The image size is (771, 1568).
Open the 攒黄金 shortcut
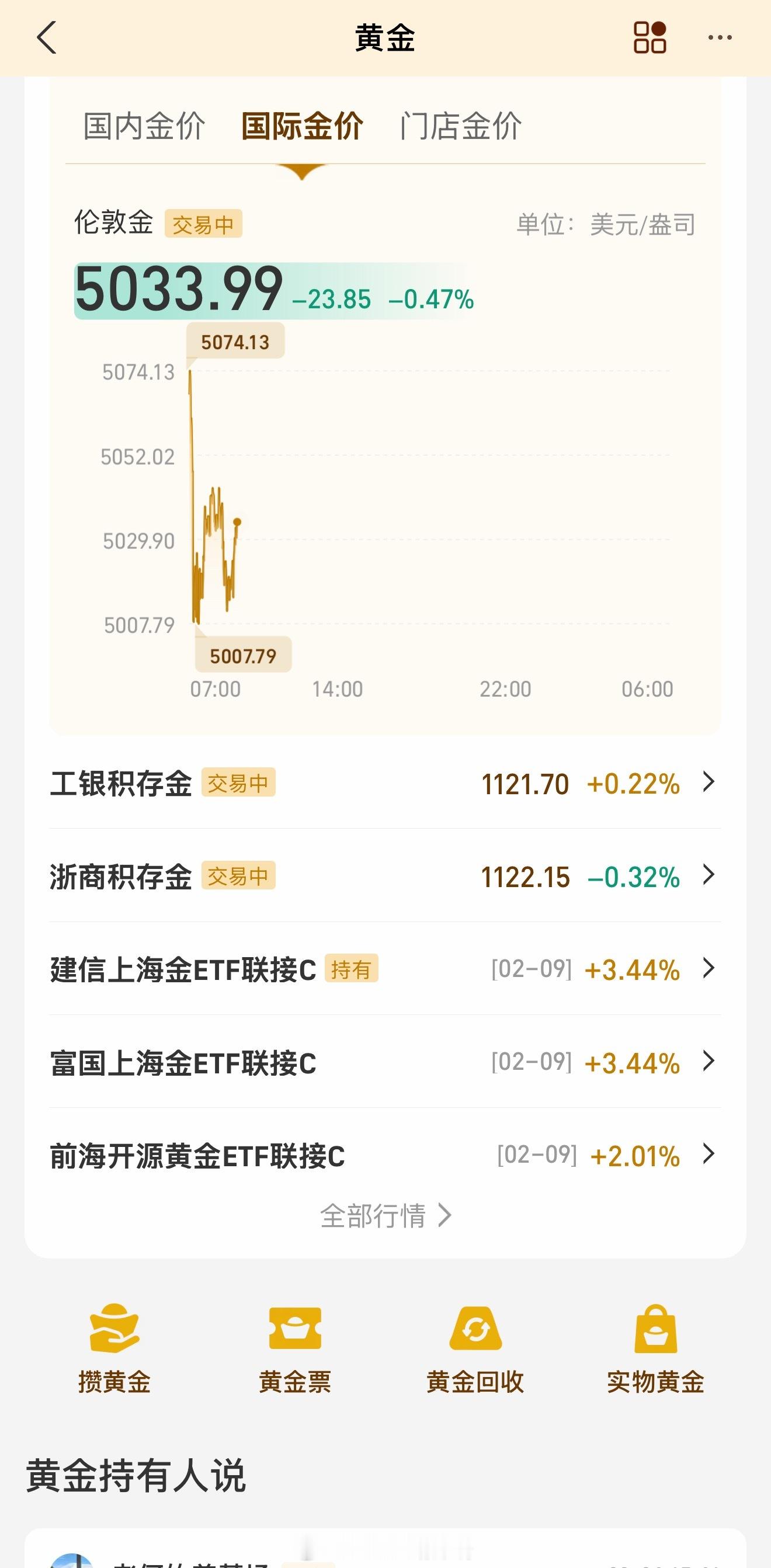pos(114,1346)
